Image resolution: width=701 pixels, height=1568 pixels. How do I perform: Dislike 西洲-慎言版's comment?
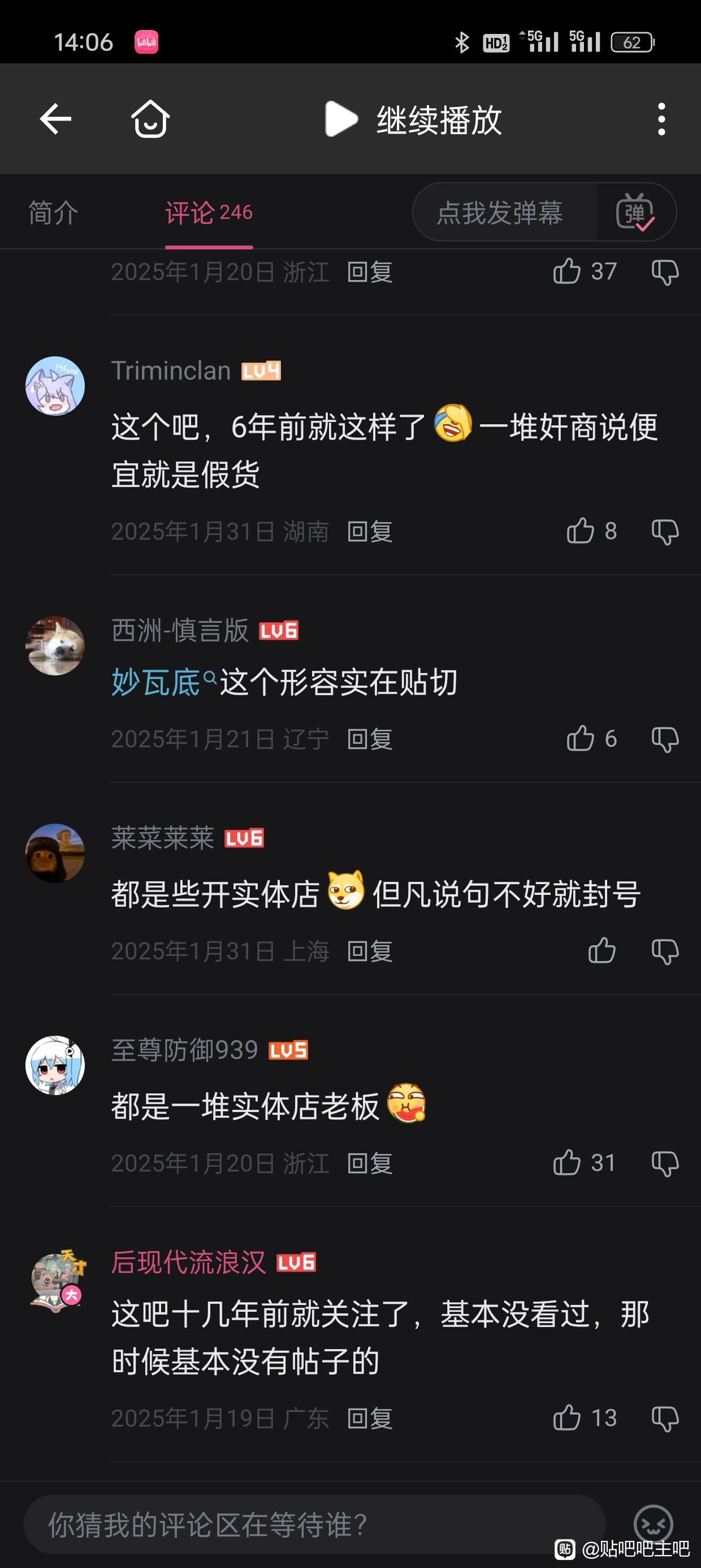(664, 739)
